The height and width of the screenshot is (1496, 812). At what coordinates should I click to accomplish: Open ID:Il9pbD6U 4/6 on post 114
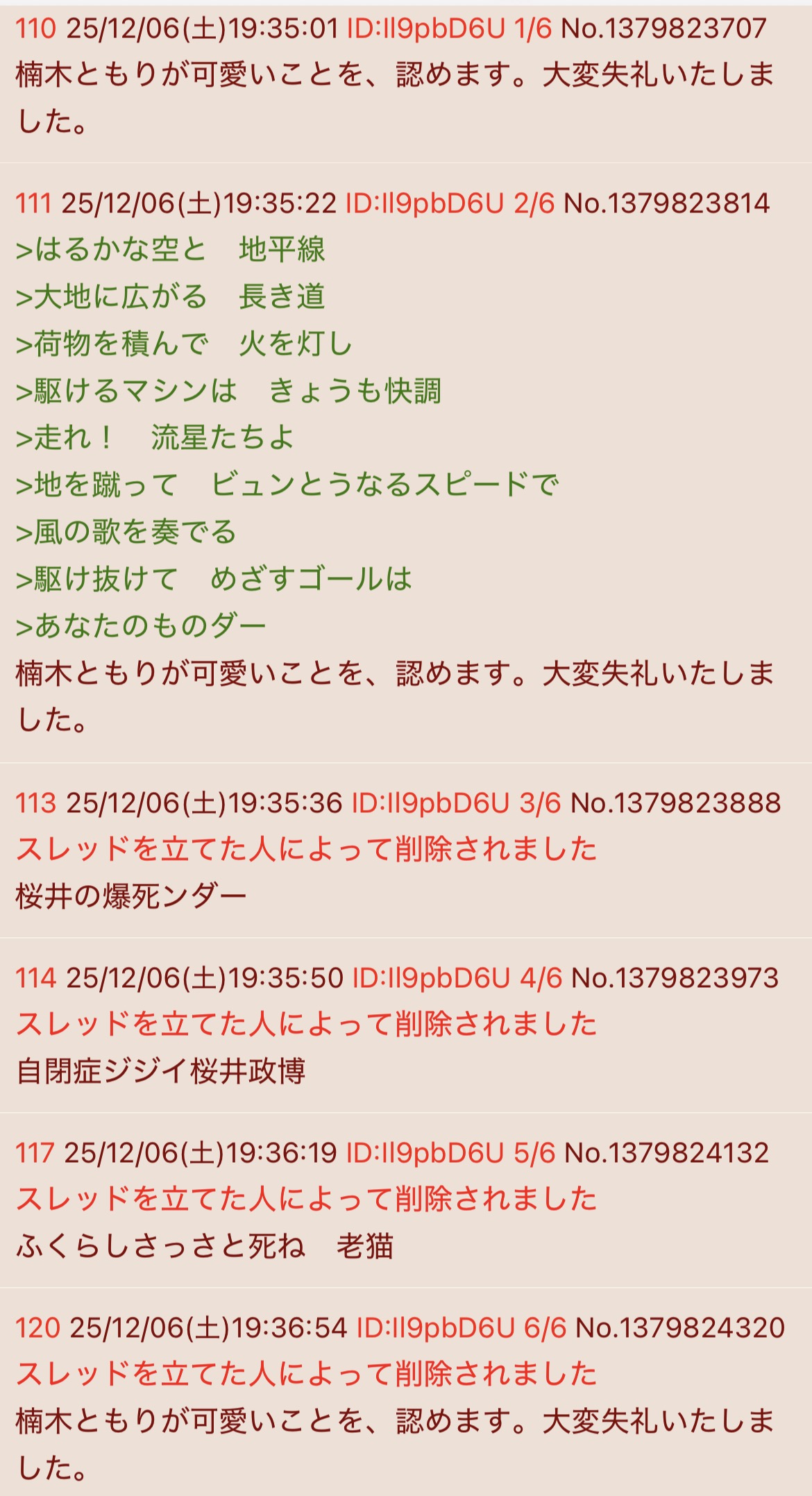coord(457,978)
